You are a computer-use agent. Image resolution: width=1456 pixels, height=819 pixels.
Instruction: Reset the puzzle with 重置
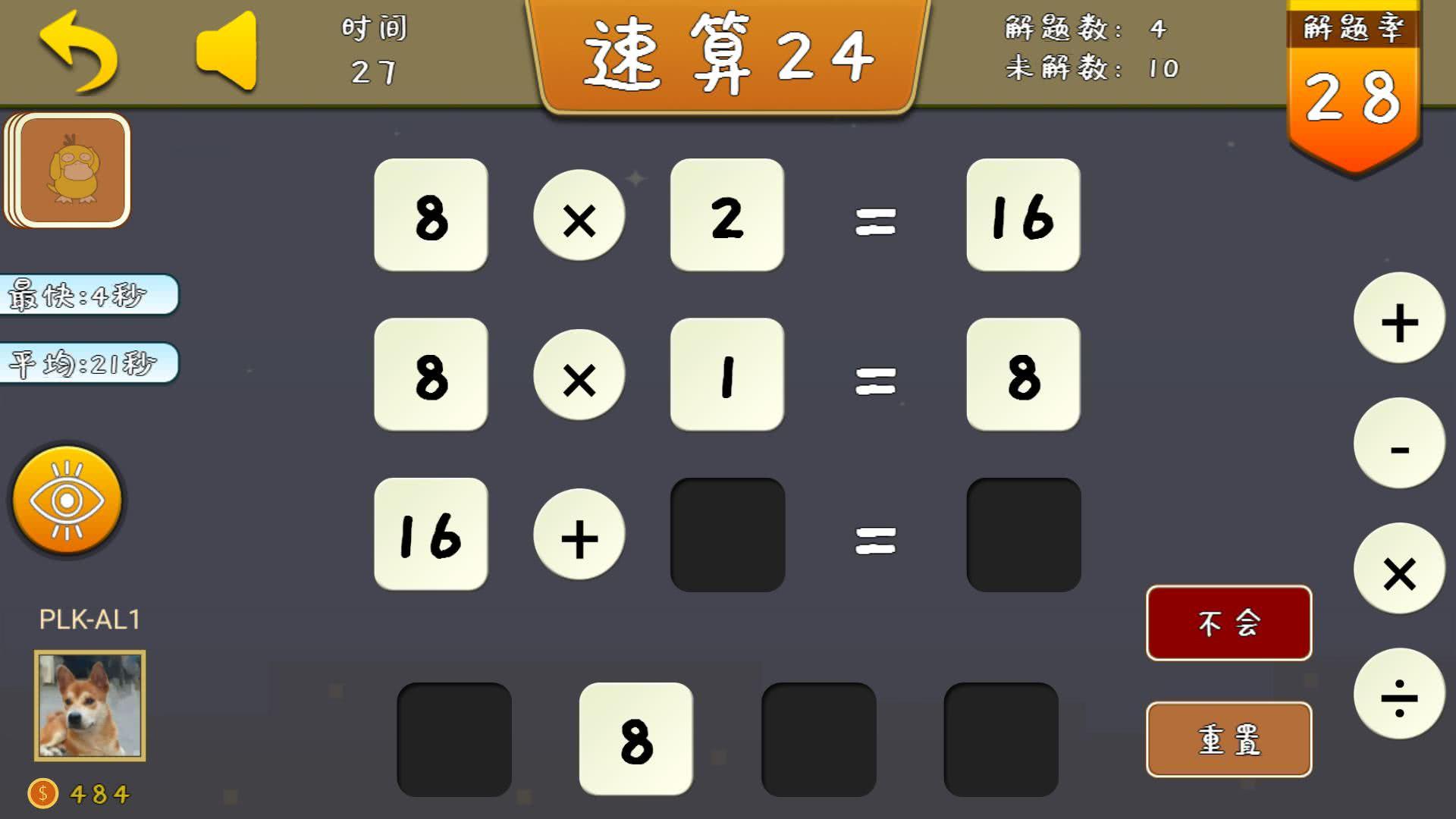1228,739
